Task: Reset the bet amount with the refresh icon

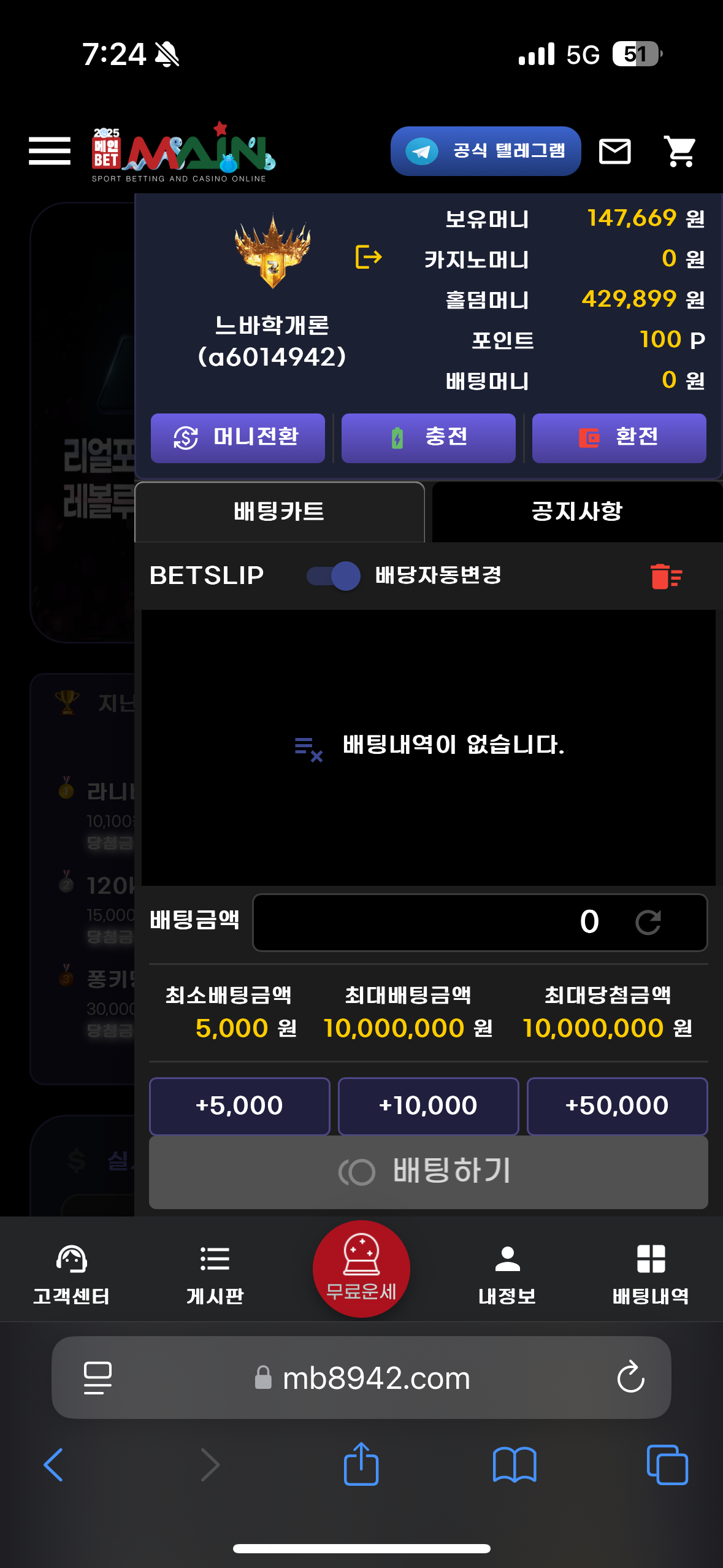Action: point(648,922)
